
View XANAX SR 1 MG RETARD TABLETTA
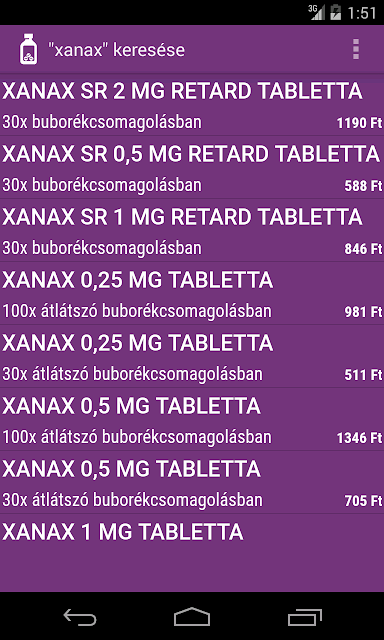click(192, 230)
